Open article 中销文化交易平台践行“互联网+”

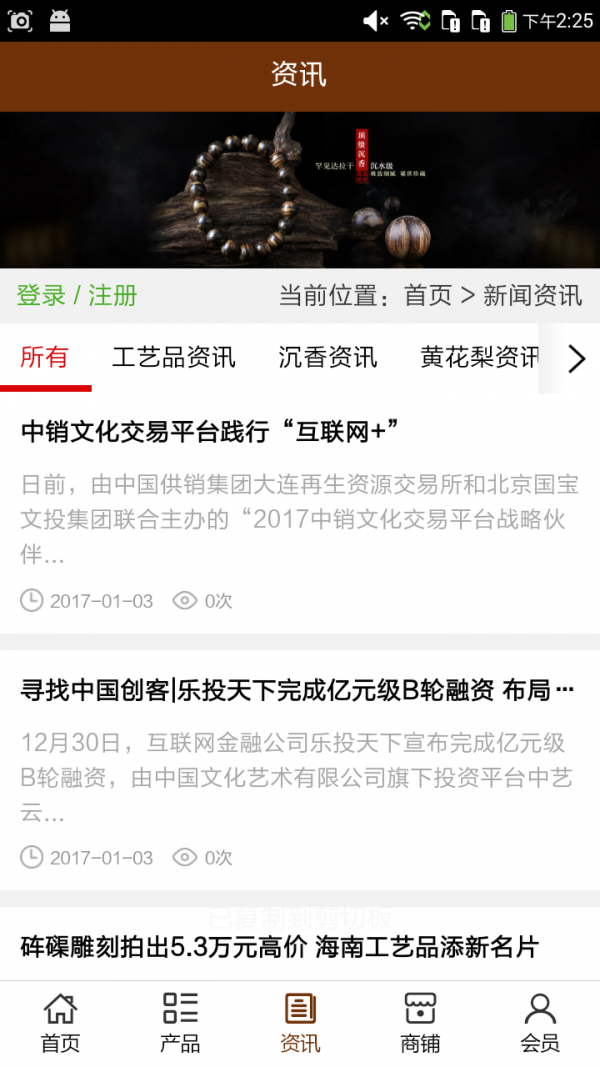210,431
